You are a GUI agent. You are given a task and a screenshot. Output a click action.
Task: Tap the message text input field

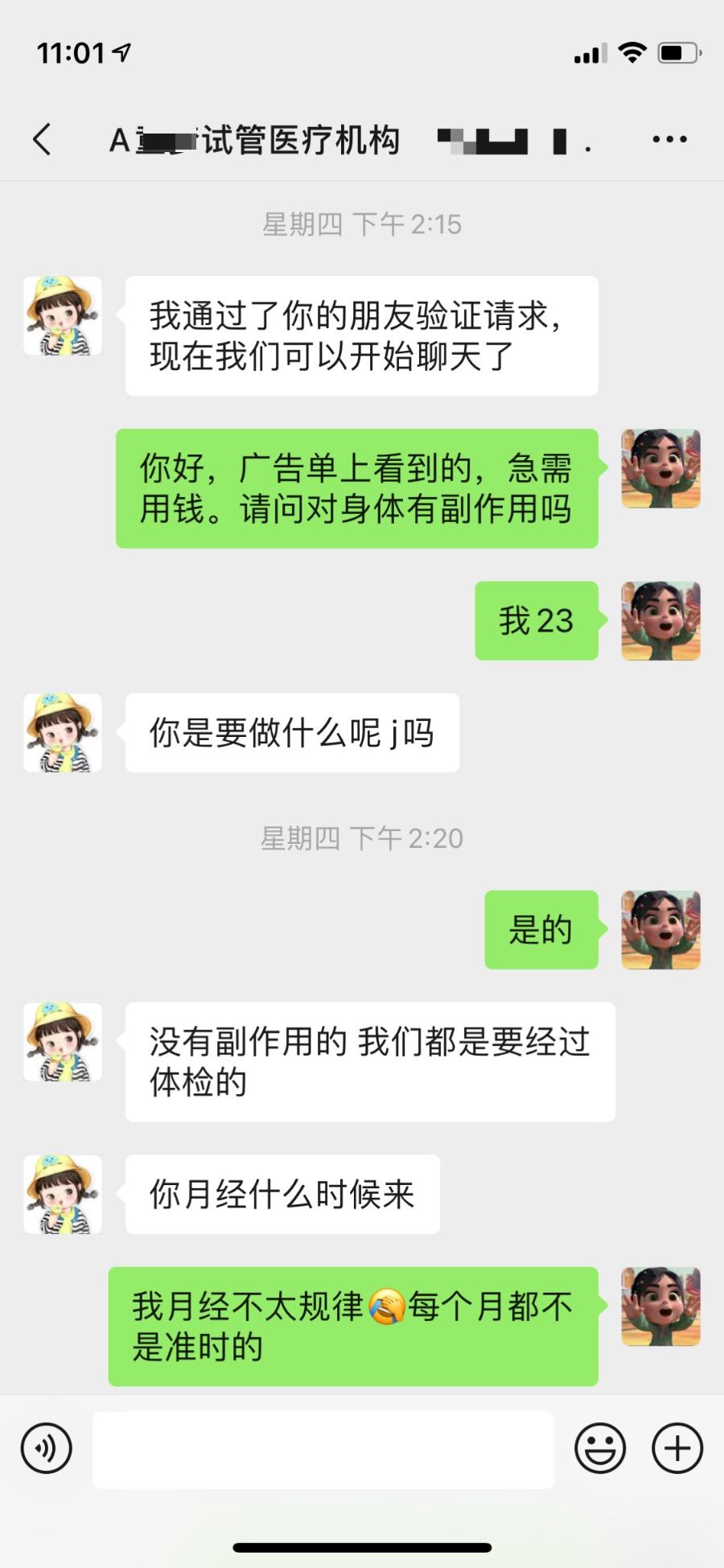pos(322,1448)
